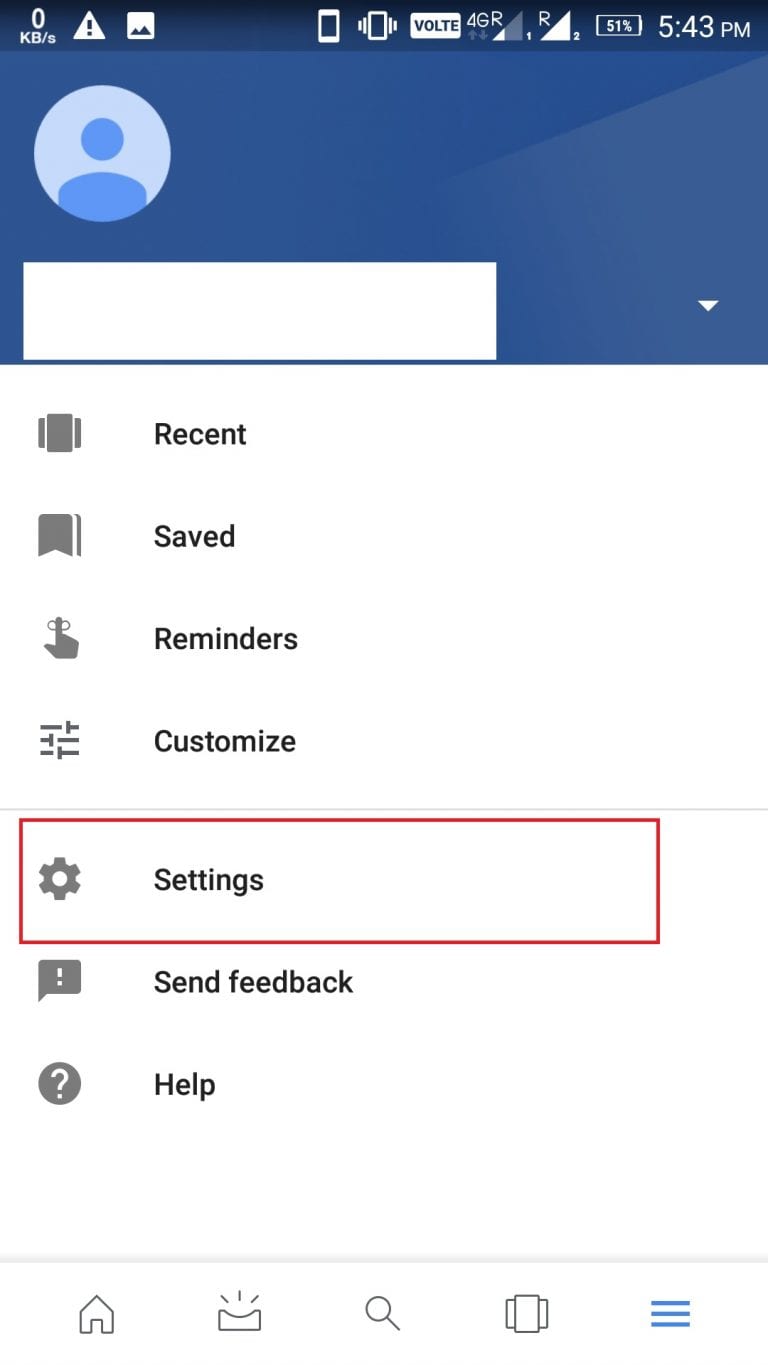Switch to the Upcoming inbox tab
Viewport: 768px width, 1365px height.
pyautogui.click(x=239, y=1313)
